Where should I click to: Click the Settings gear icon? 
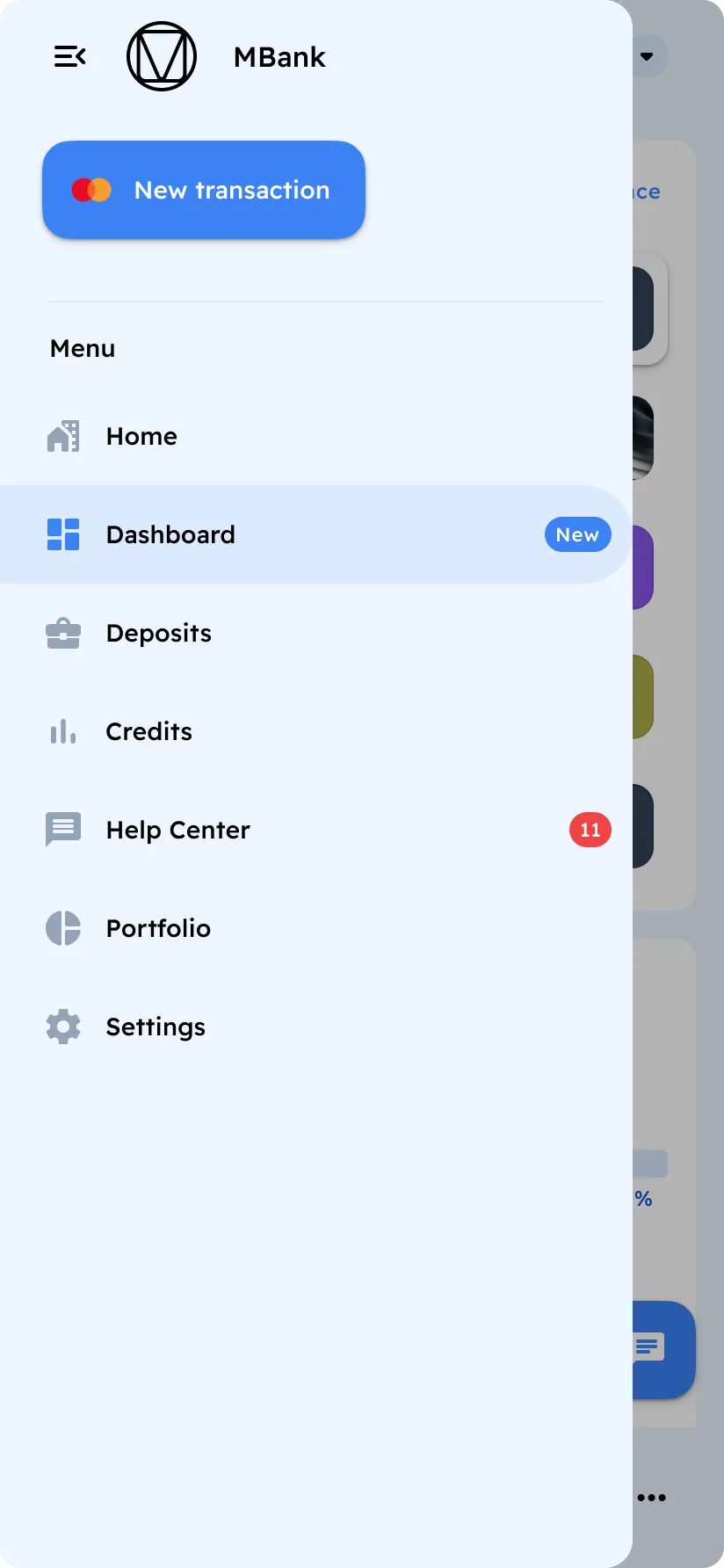[x=62, y=1027]
